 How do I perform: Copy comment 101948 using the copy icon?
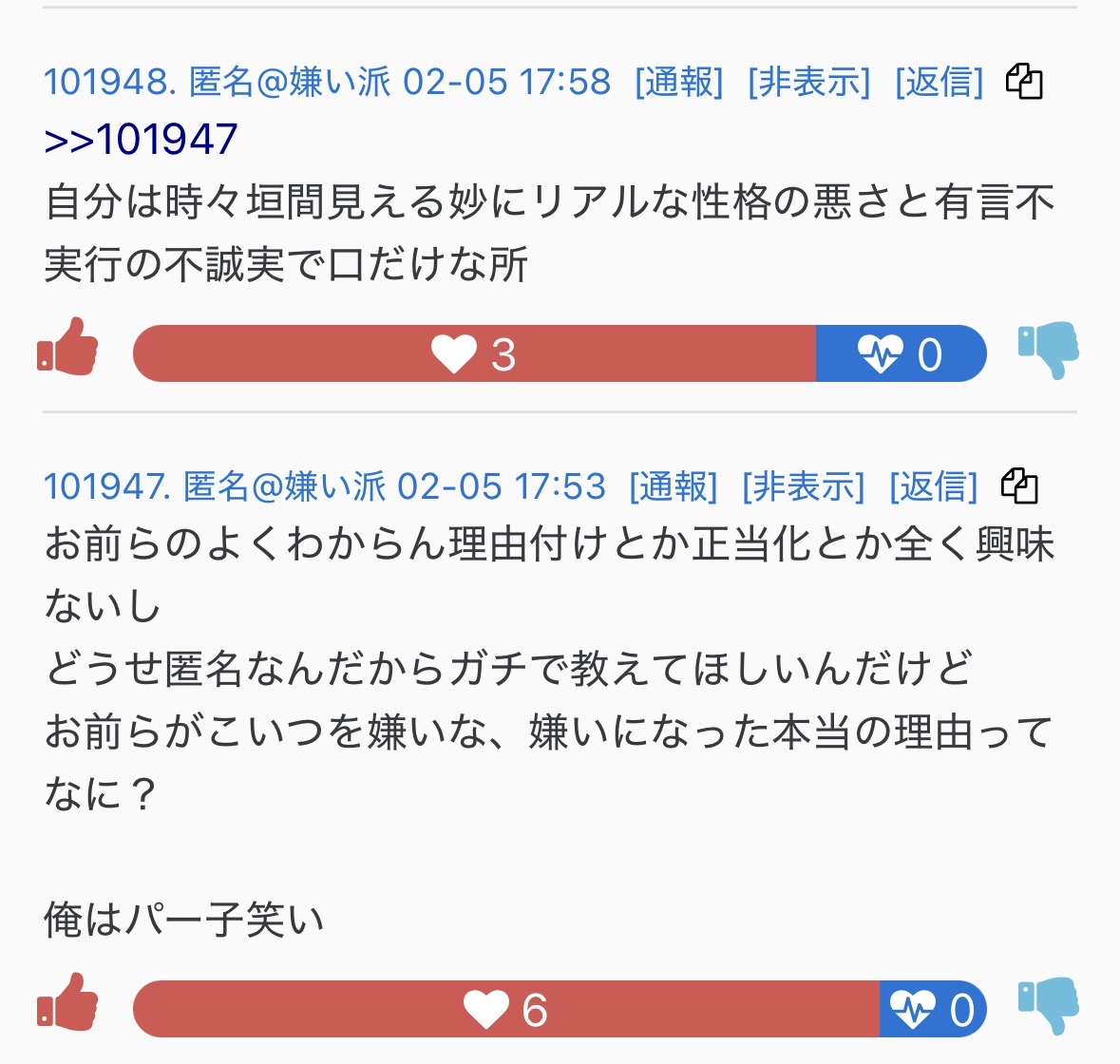1023,82
